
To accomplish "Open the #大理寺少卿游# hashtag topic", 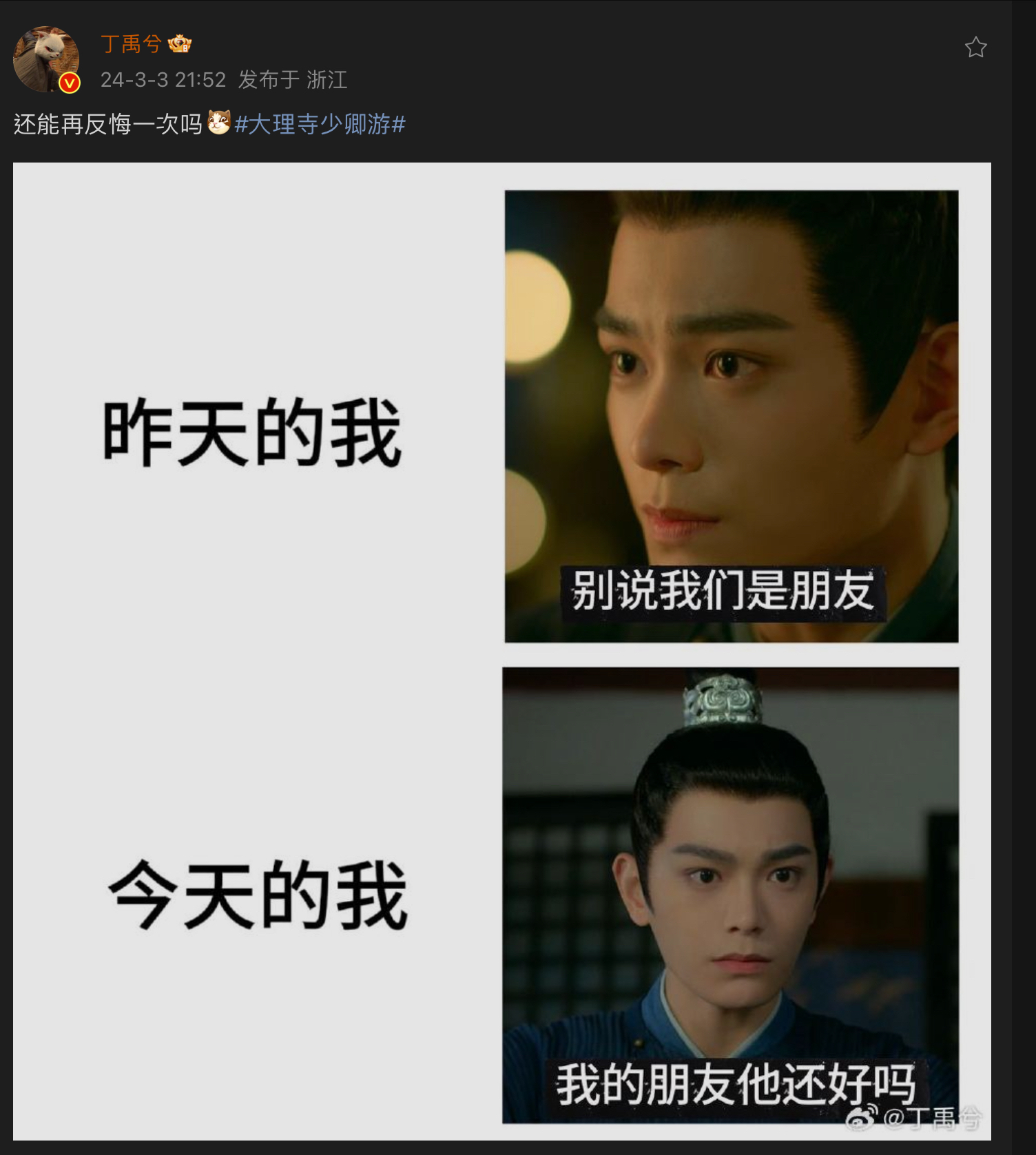I will pyautogui.click(x=320, y=125).
